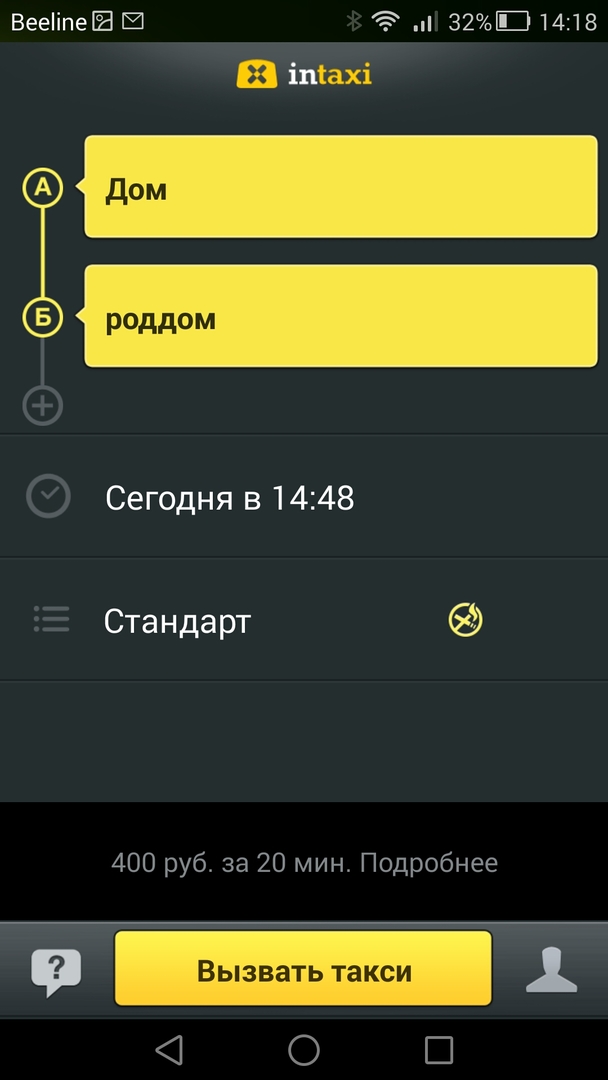608x1080 pixels.
Task: Open user profile icon
Action: [551, 970]
